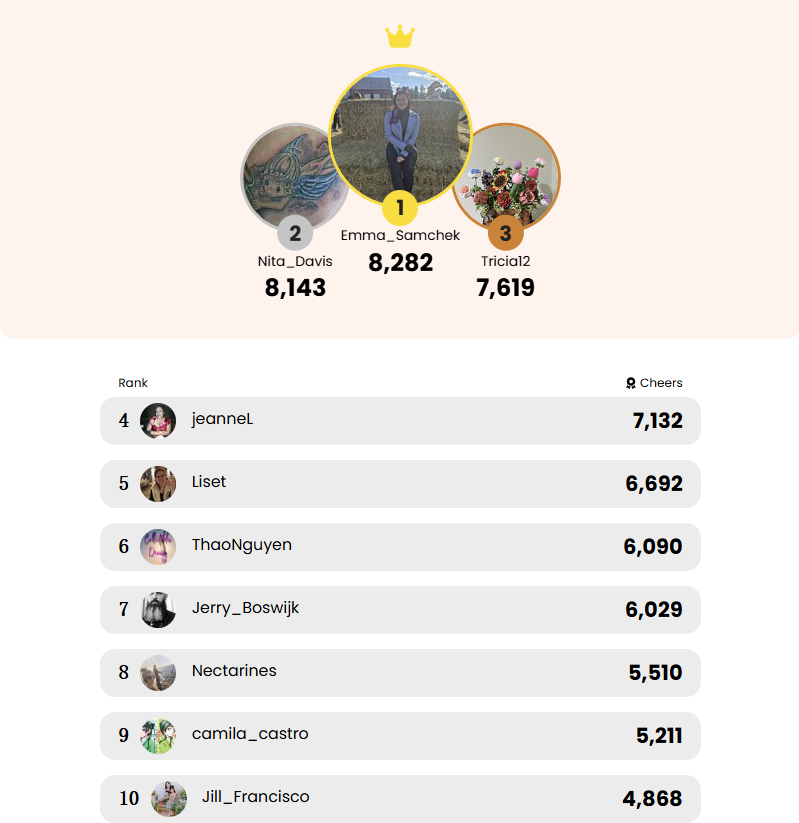Screen dimensions: 799x823
Task: Select Jill_Francisco at rank 10
Action: (400, 798)
